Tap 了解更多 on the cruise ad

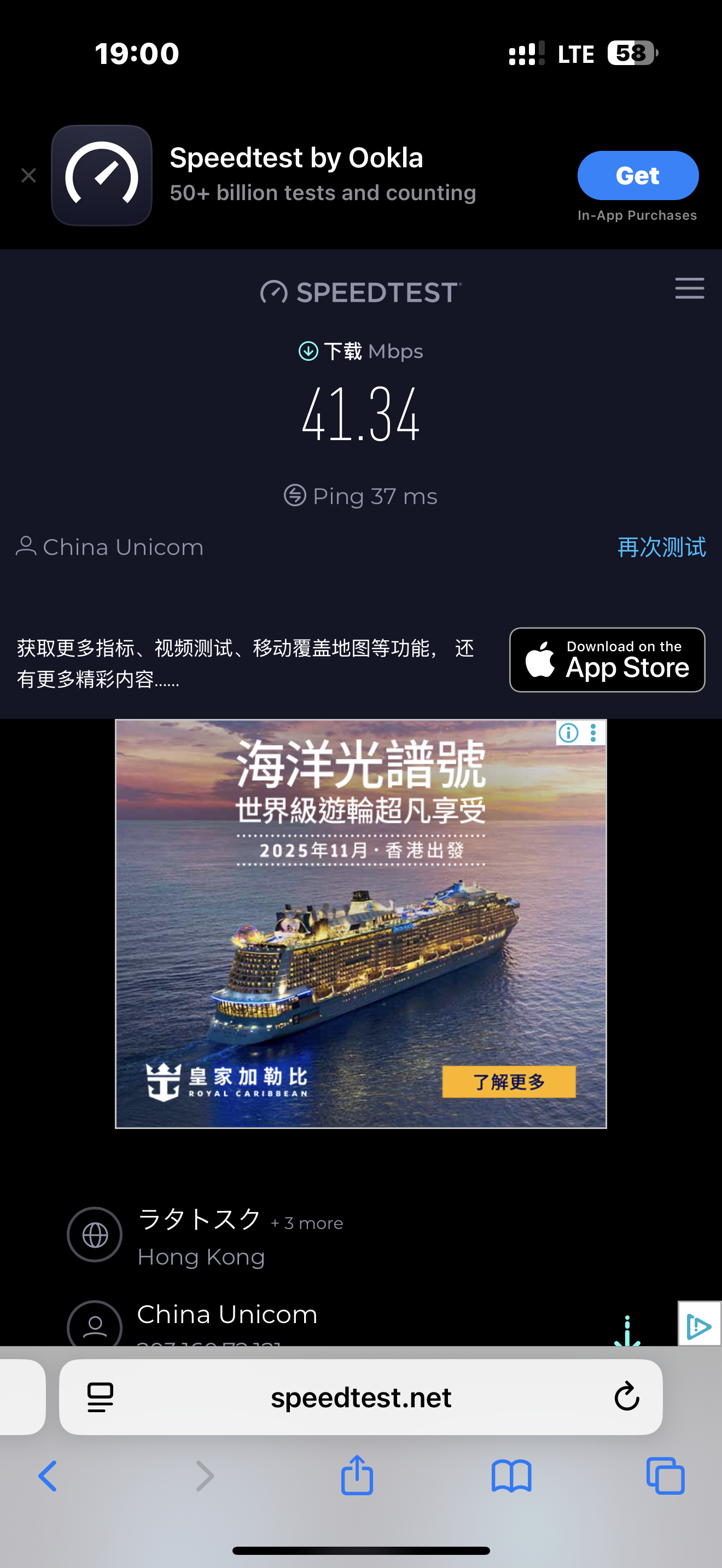508,1081
